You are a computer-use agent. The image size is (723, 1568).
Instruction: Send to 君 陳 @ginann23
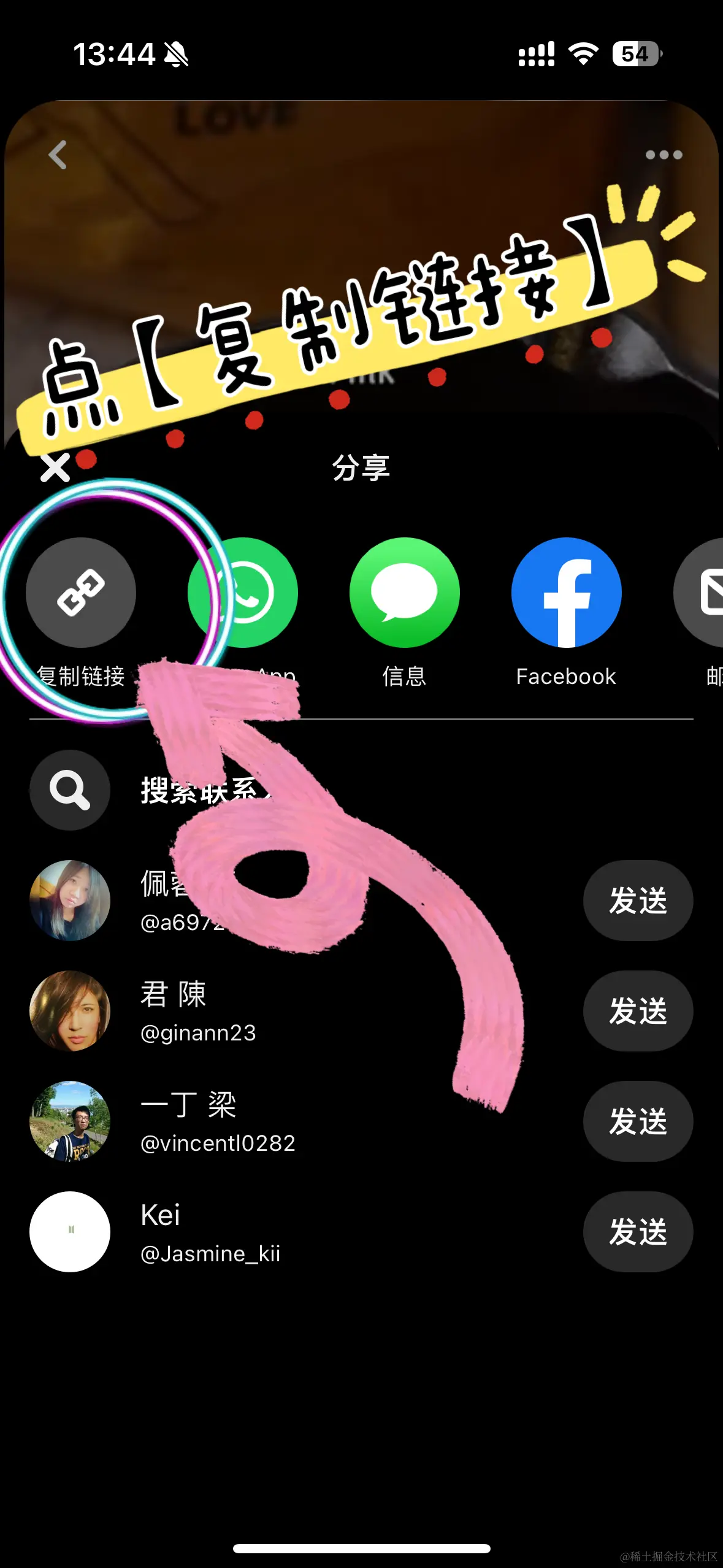coord(638,1011)
